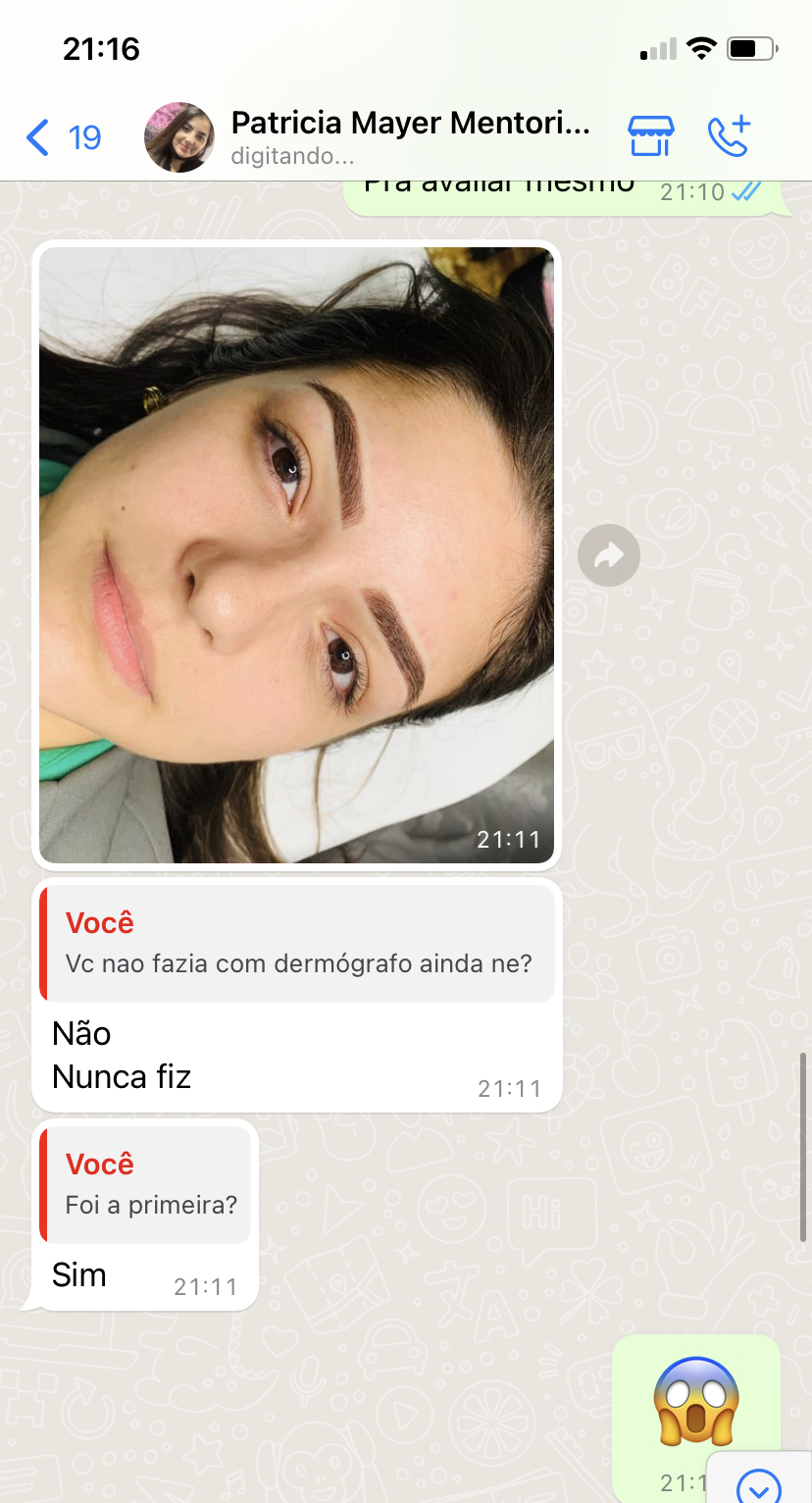Tap the contact's profile picture
Image resolution: width=812 pixels, height=1503 pixels.
pyautogui.click(x=179, y=137)
